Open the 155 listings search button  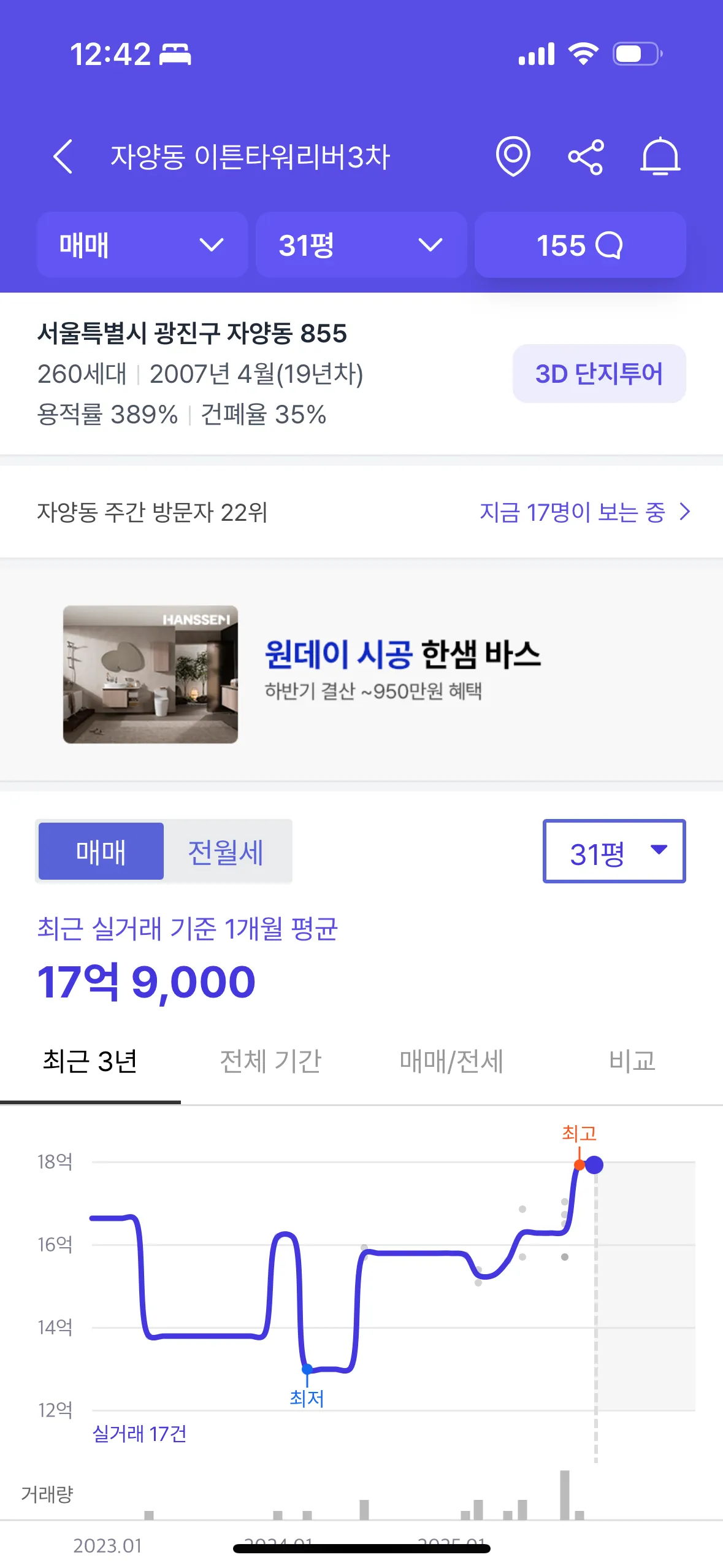tap(580, 245)
